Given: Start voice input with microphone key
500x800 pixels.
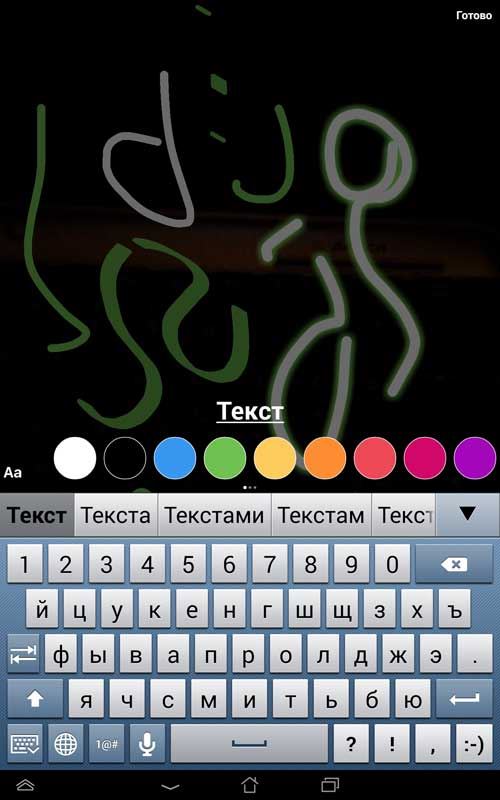Looking at the screenshot, I should pos(147,744).
